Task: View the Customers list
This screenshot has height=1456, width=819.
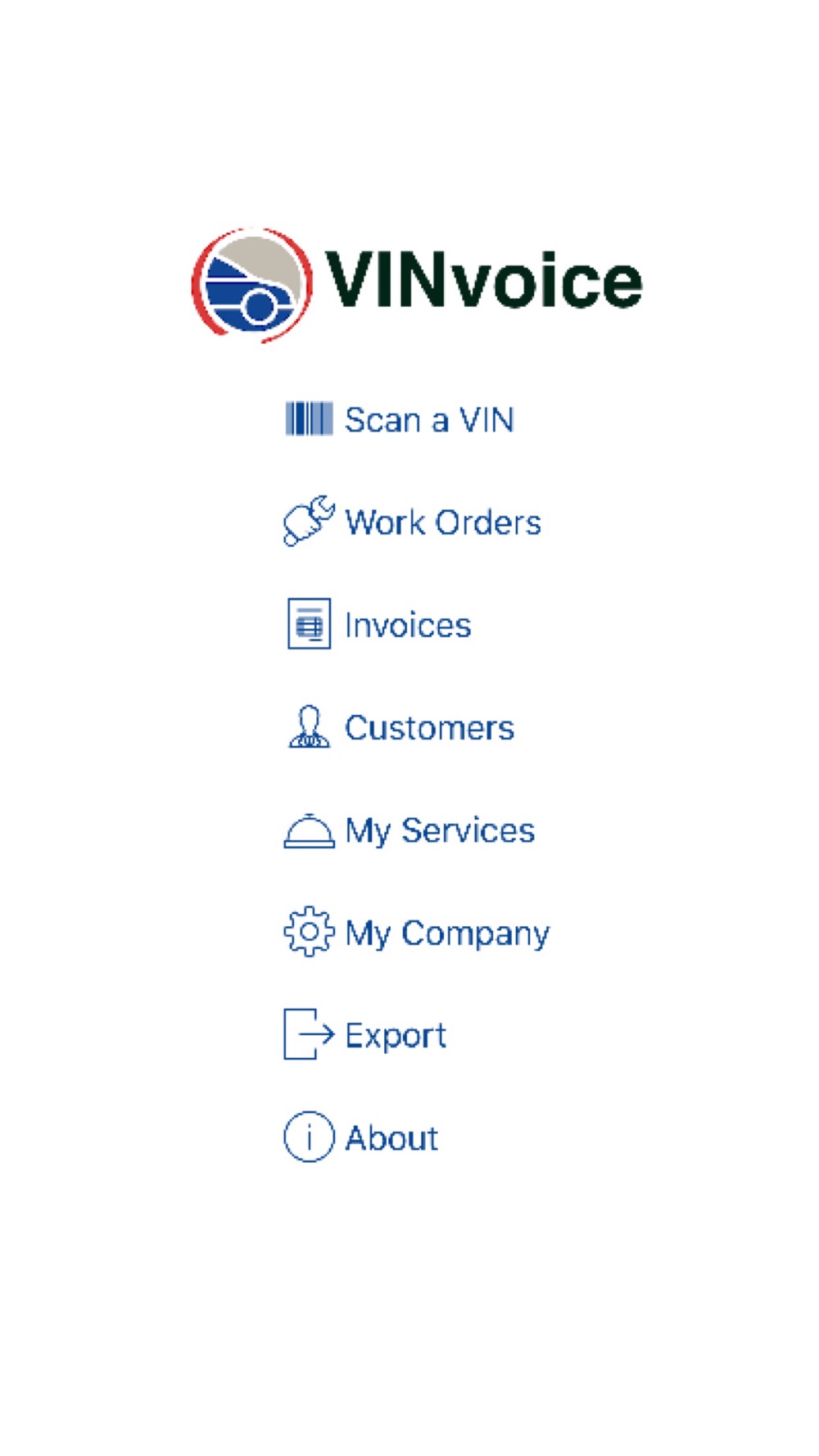Action: pyautogui.click(x=400, y=727)
